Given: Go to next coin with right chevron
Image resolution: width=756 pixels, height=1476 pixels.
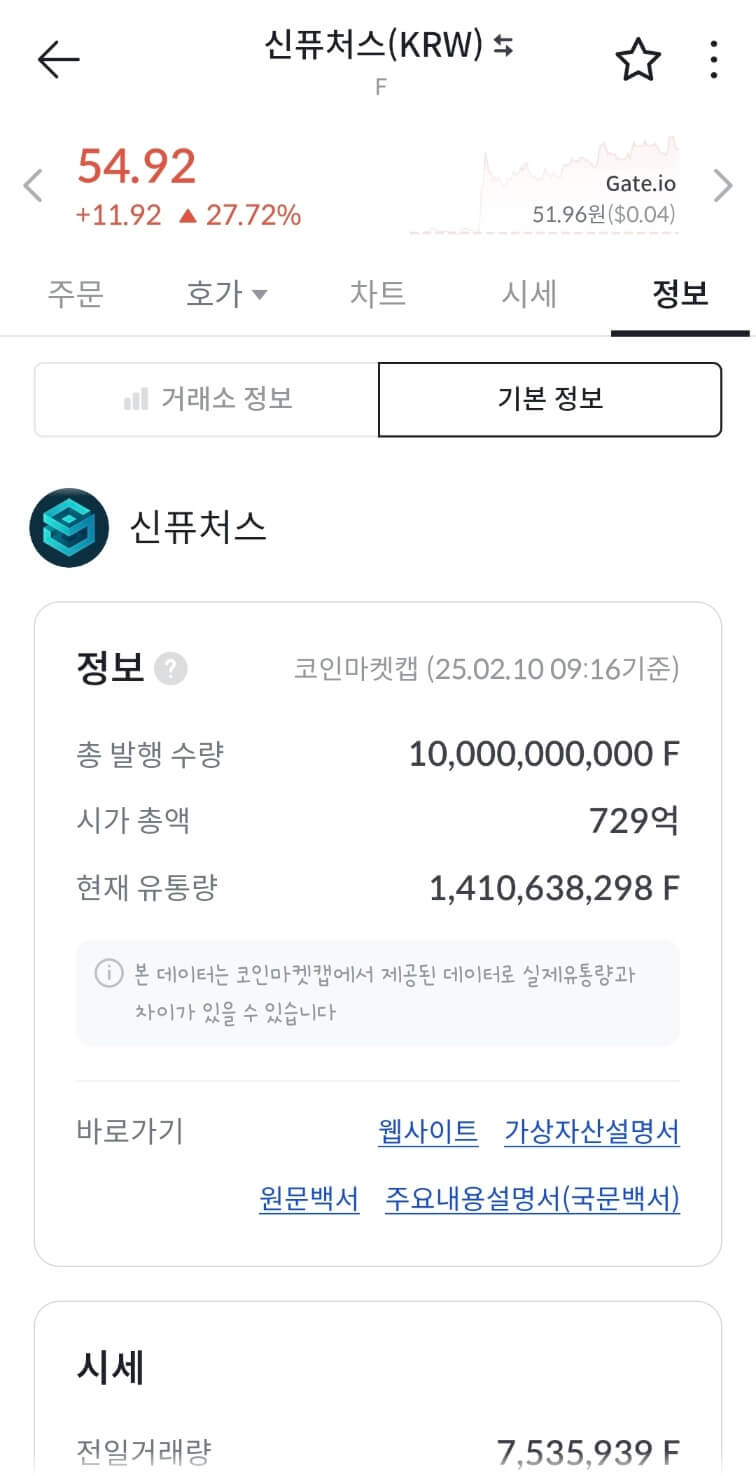Looking at the screenshot, I should [x=723, y=185].
